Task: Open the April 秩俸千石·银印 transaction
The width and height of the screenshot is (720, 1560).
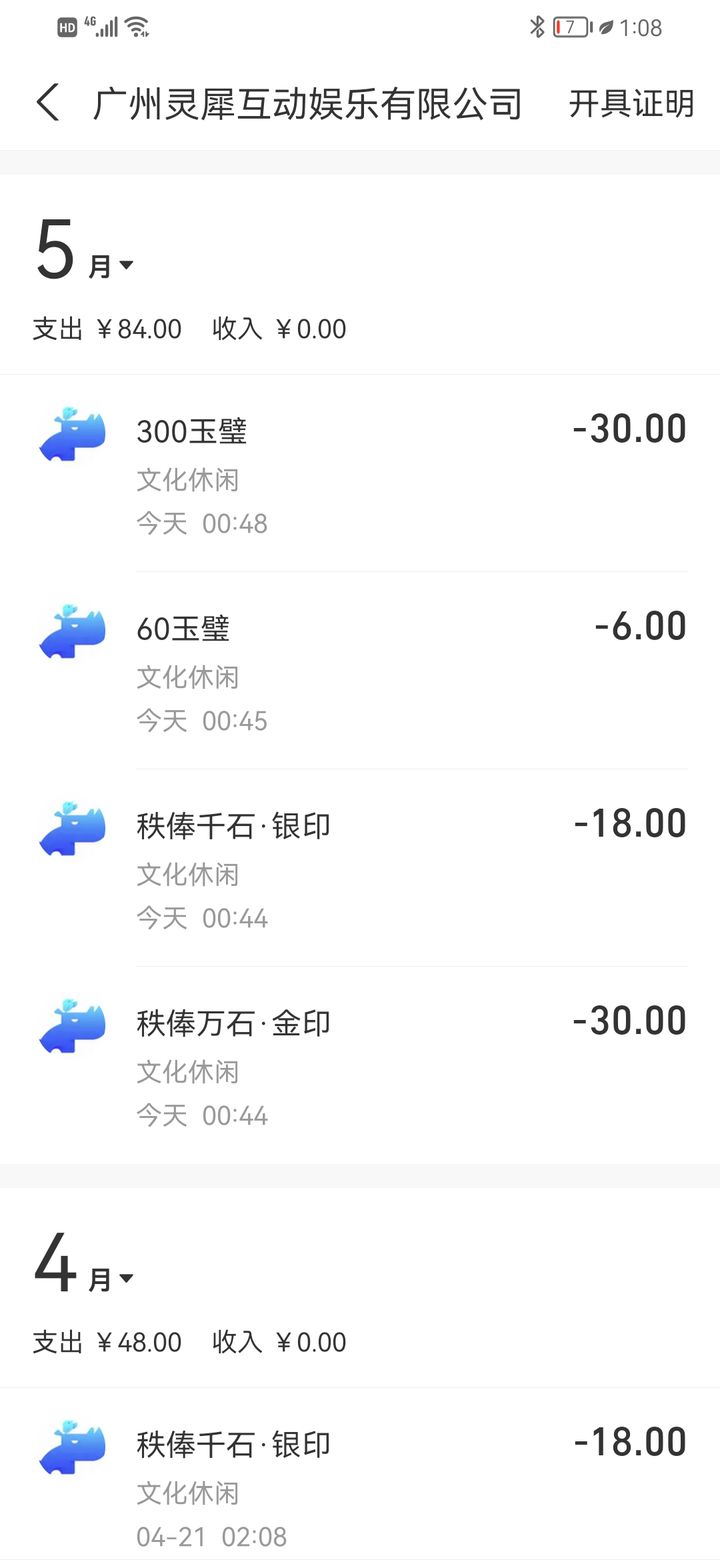Action: point(360,1470)
